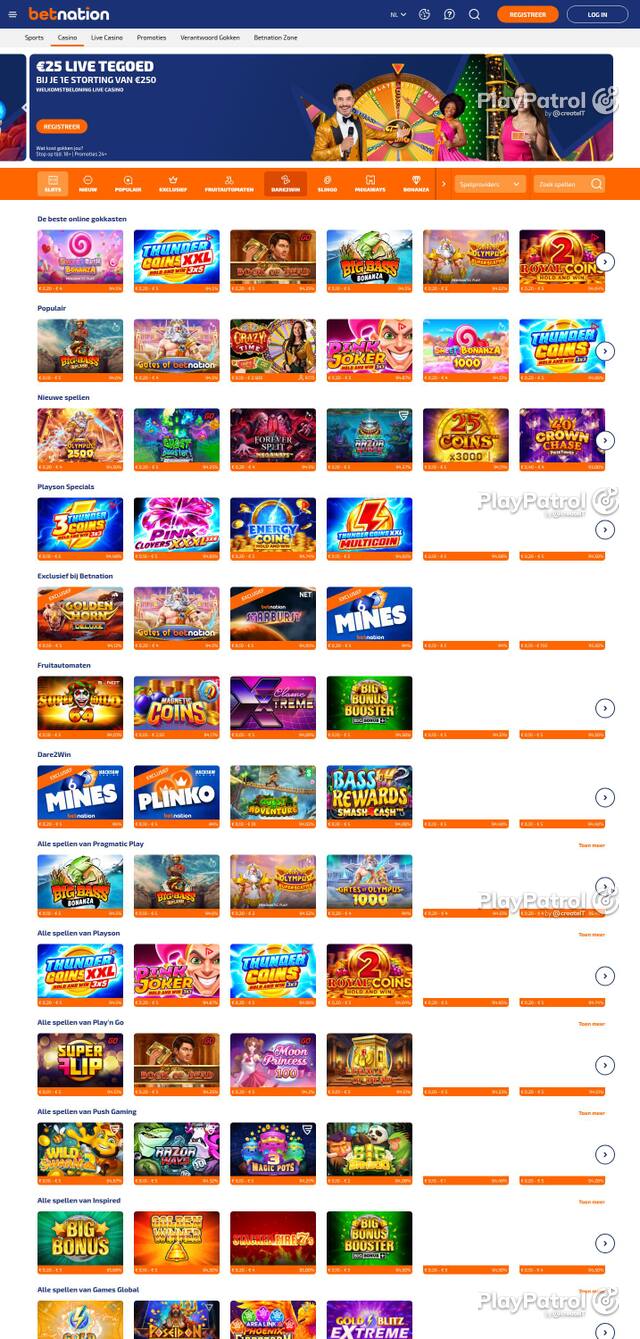This screenshot has height=1339, width=640.
Task: Select the Dare2Win category
Action: [285, 184]
